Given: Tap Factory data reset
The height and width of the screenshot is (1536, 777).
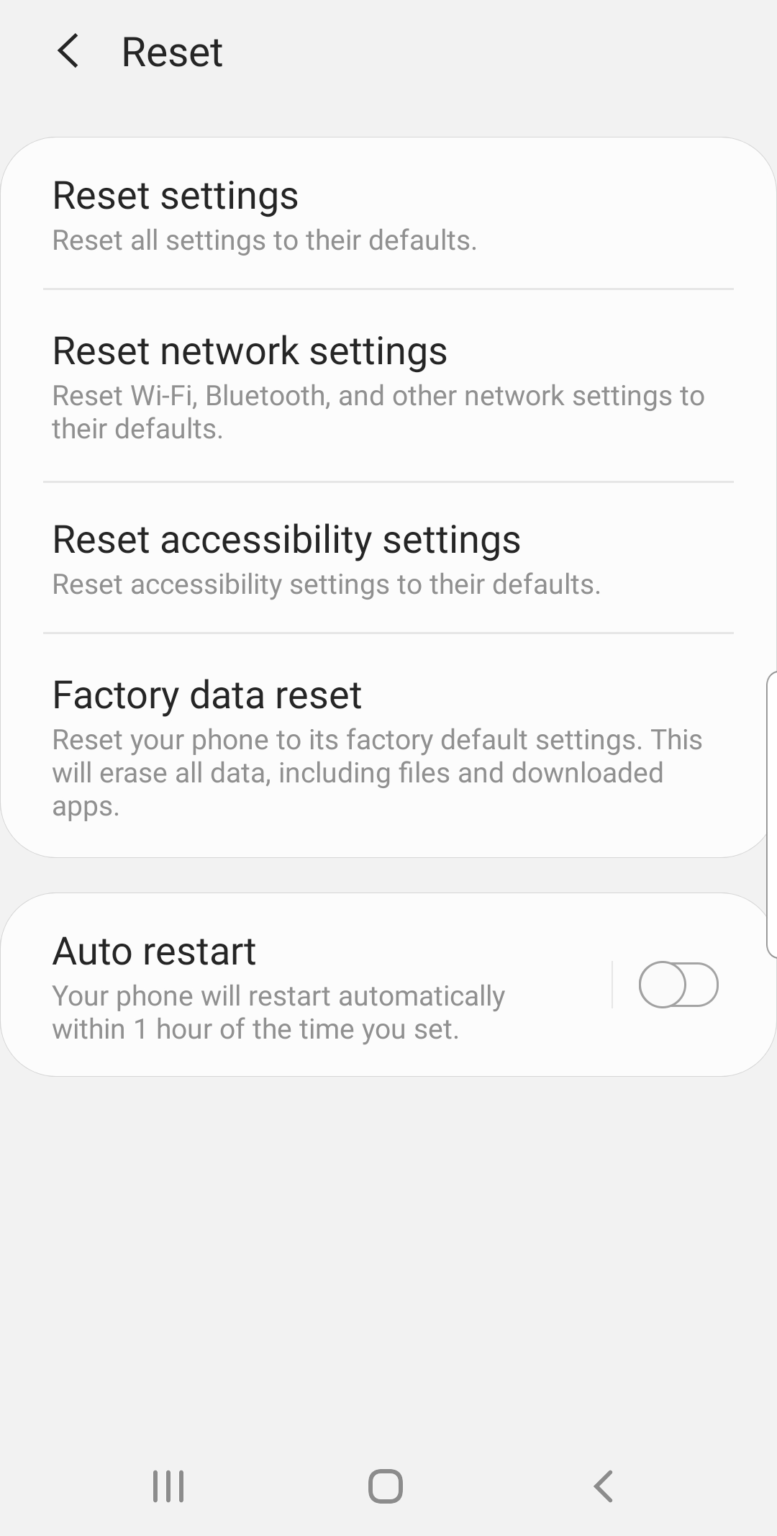Looking at the screenshot, I should 207,695.
